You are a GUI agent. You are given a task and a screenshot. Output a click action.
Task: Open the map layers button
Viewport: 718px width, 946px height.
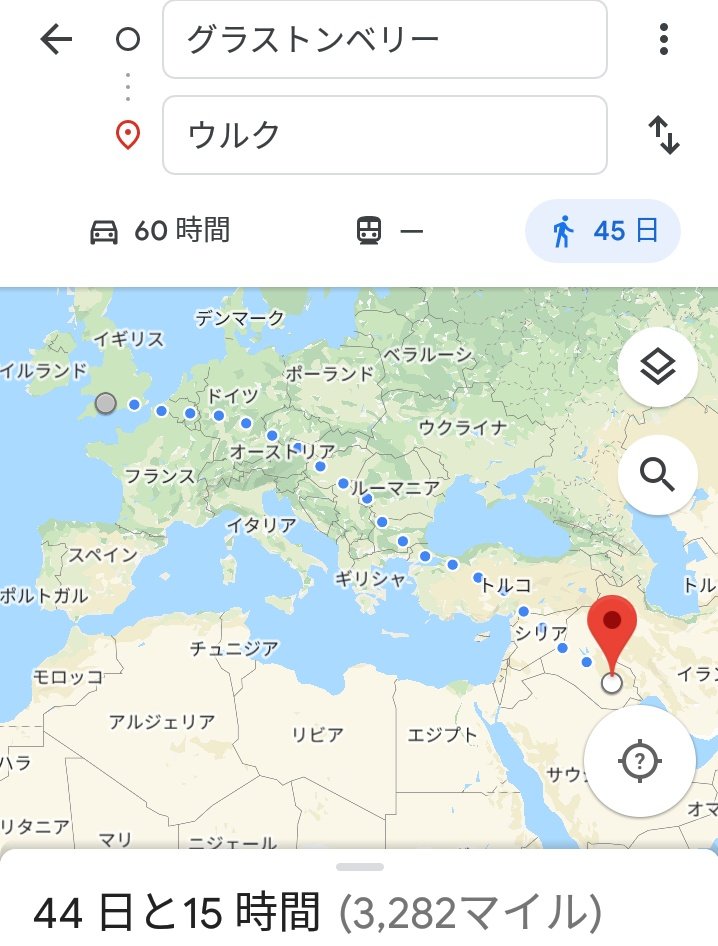pyautogui.click(x=658, y=366)
